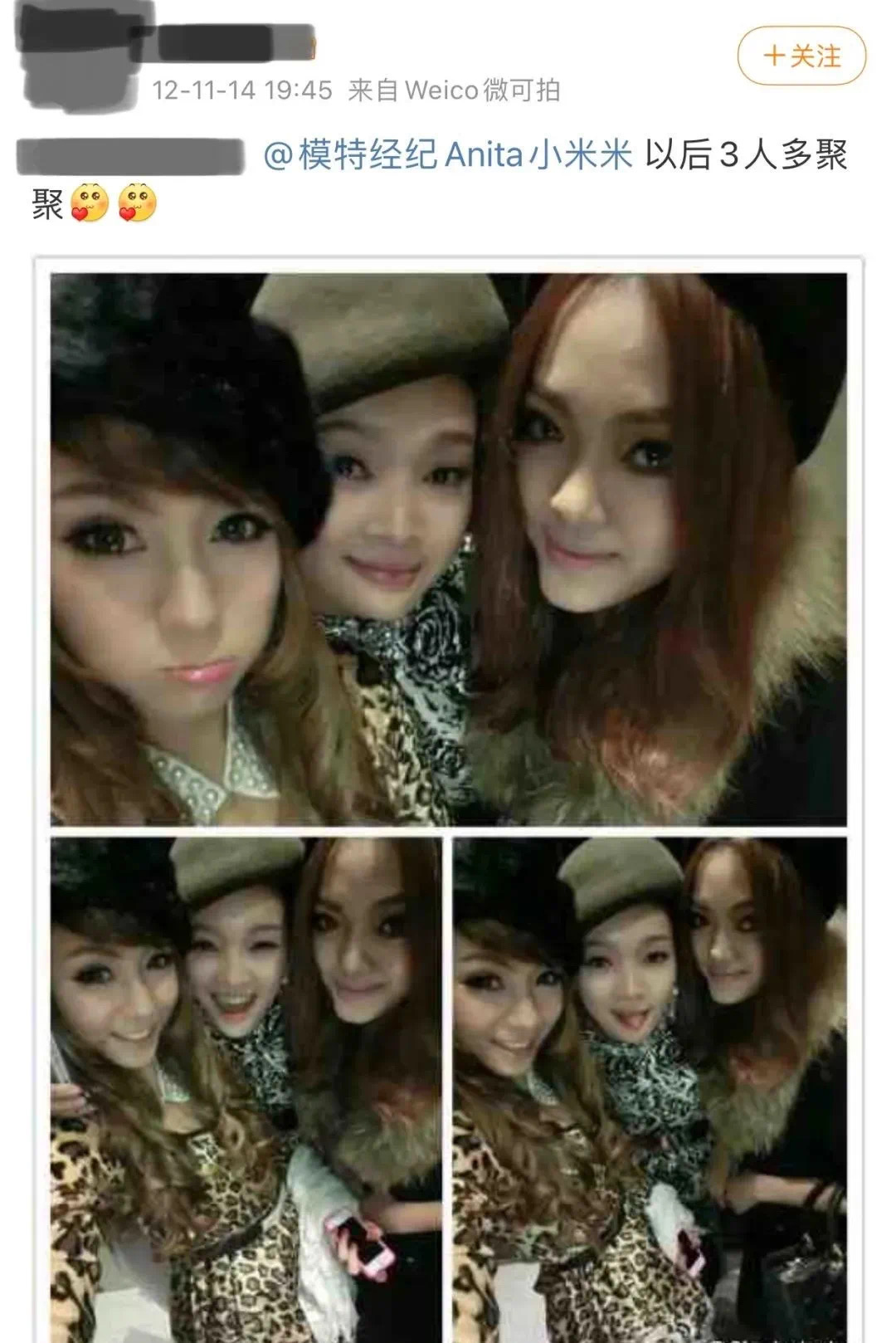The height and width of the screenshot is (1343, 896).
Task: Open the attached photo collage
Action: 448,797
